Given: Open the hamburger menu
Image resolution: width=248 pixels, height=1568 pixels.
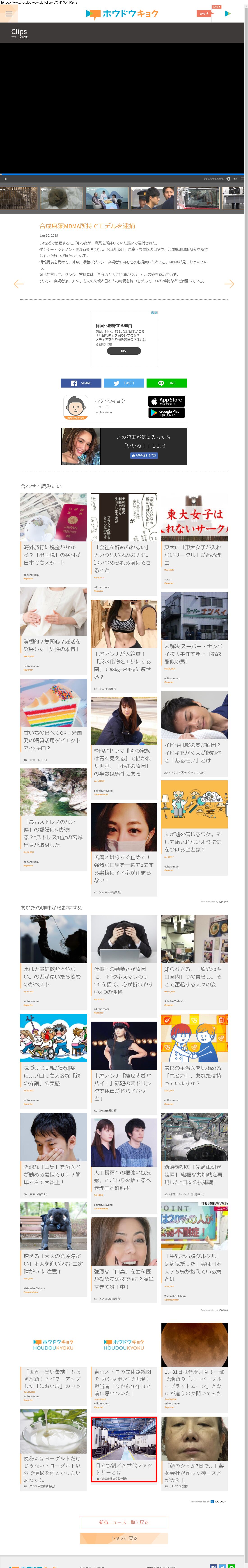Looking at the screenshot, I should tap(9, 13).
